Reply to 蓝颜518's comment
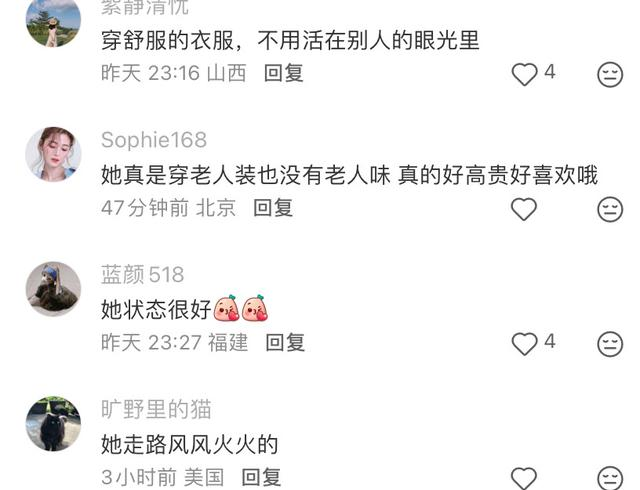The image size is (640, 490). click(285, 343)
